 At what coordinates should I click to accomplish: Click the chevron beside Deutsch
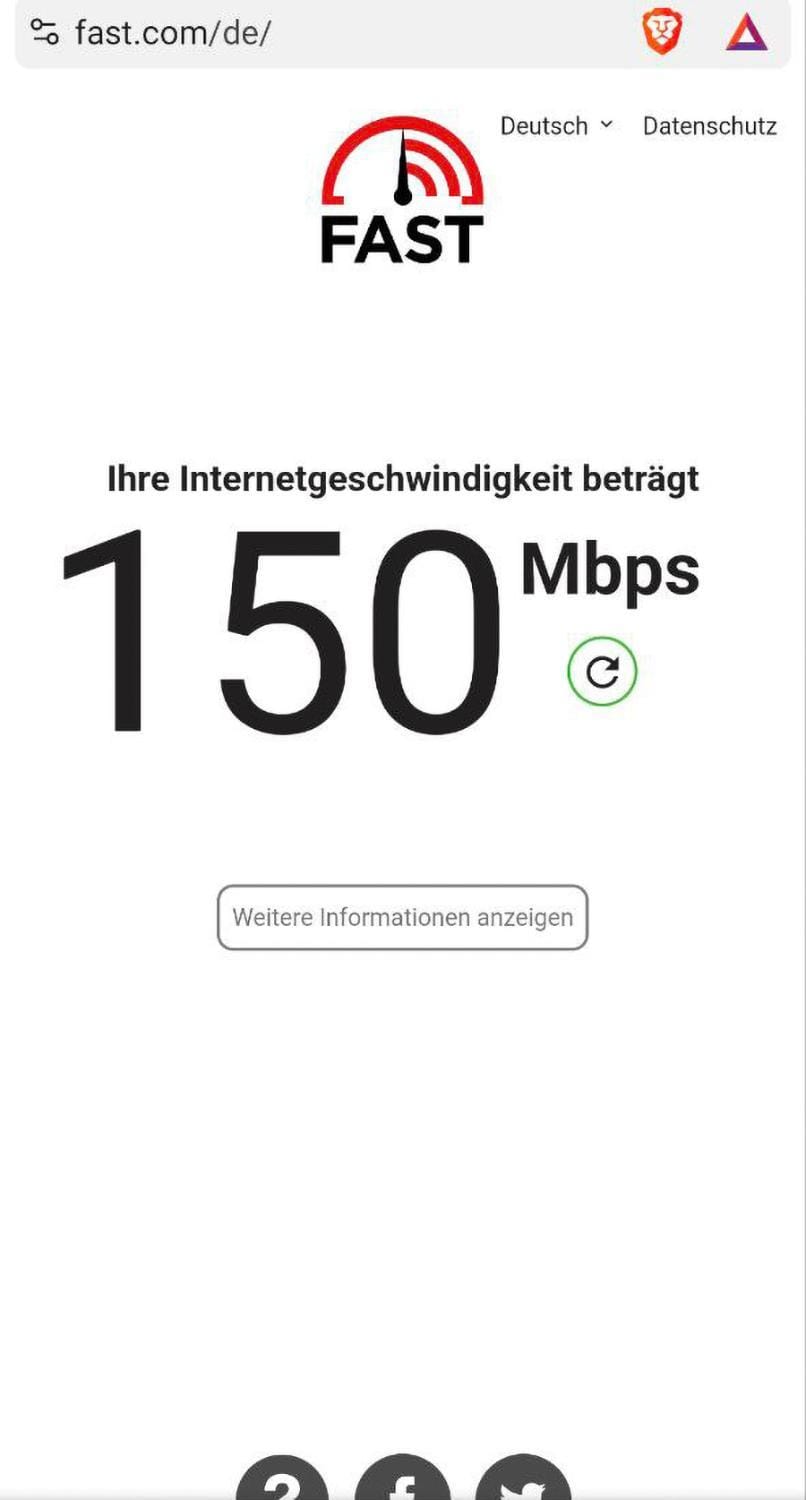[x=607, y=126]
